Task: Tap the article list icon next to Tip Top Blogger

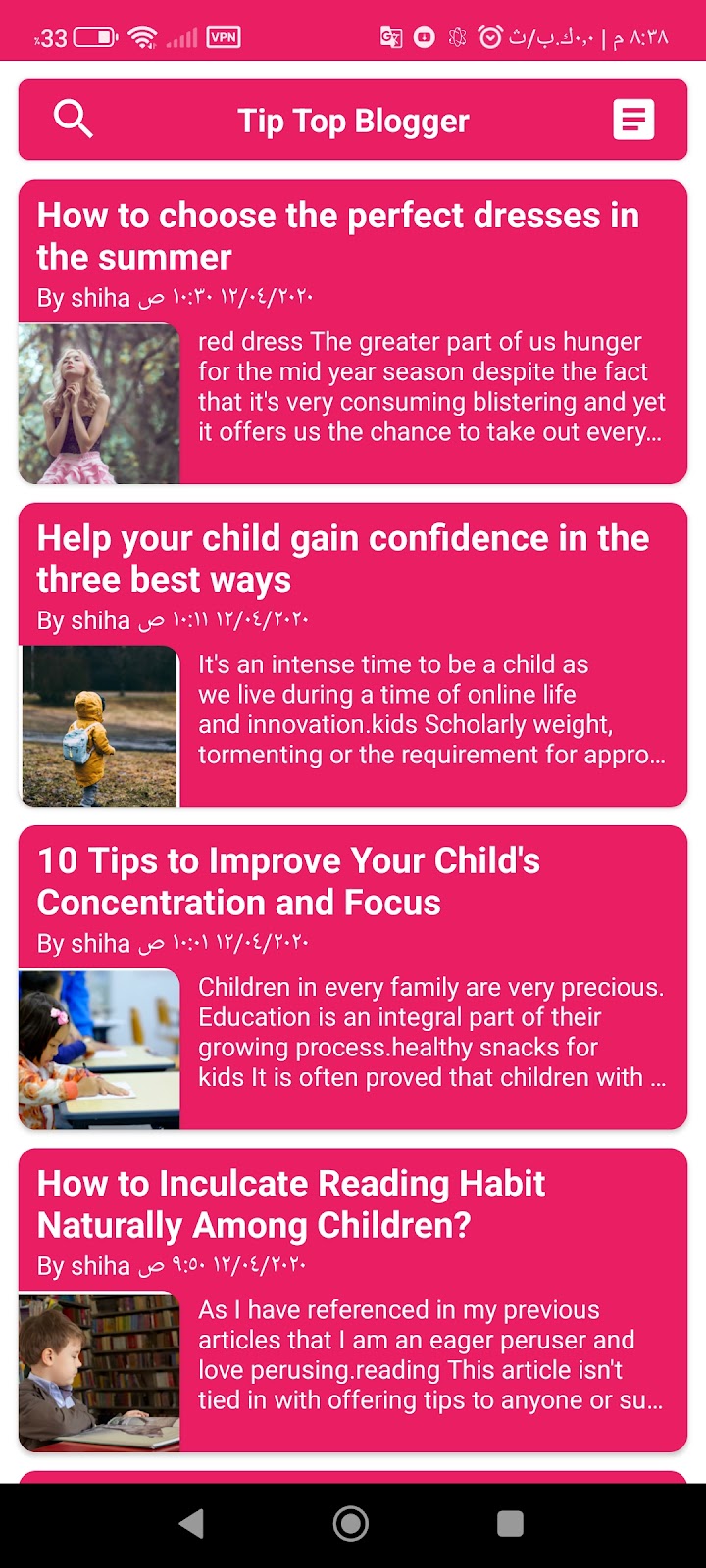Action: coord(633,120)
